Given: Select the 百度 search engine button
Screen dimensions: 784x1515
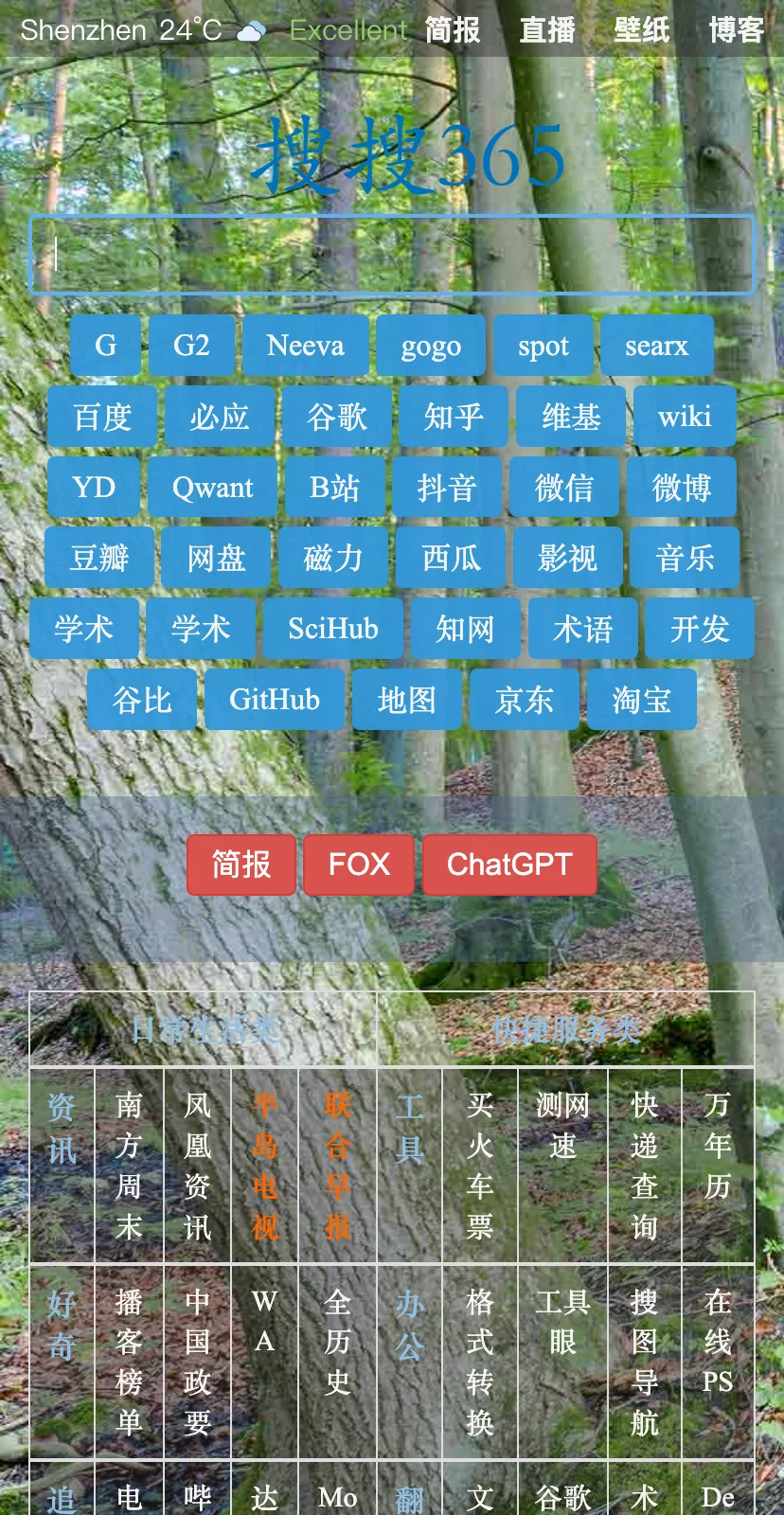Looking at the screenshot, I should coord(102,417).
